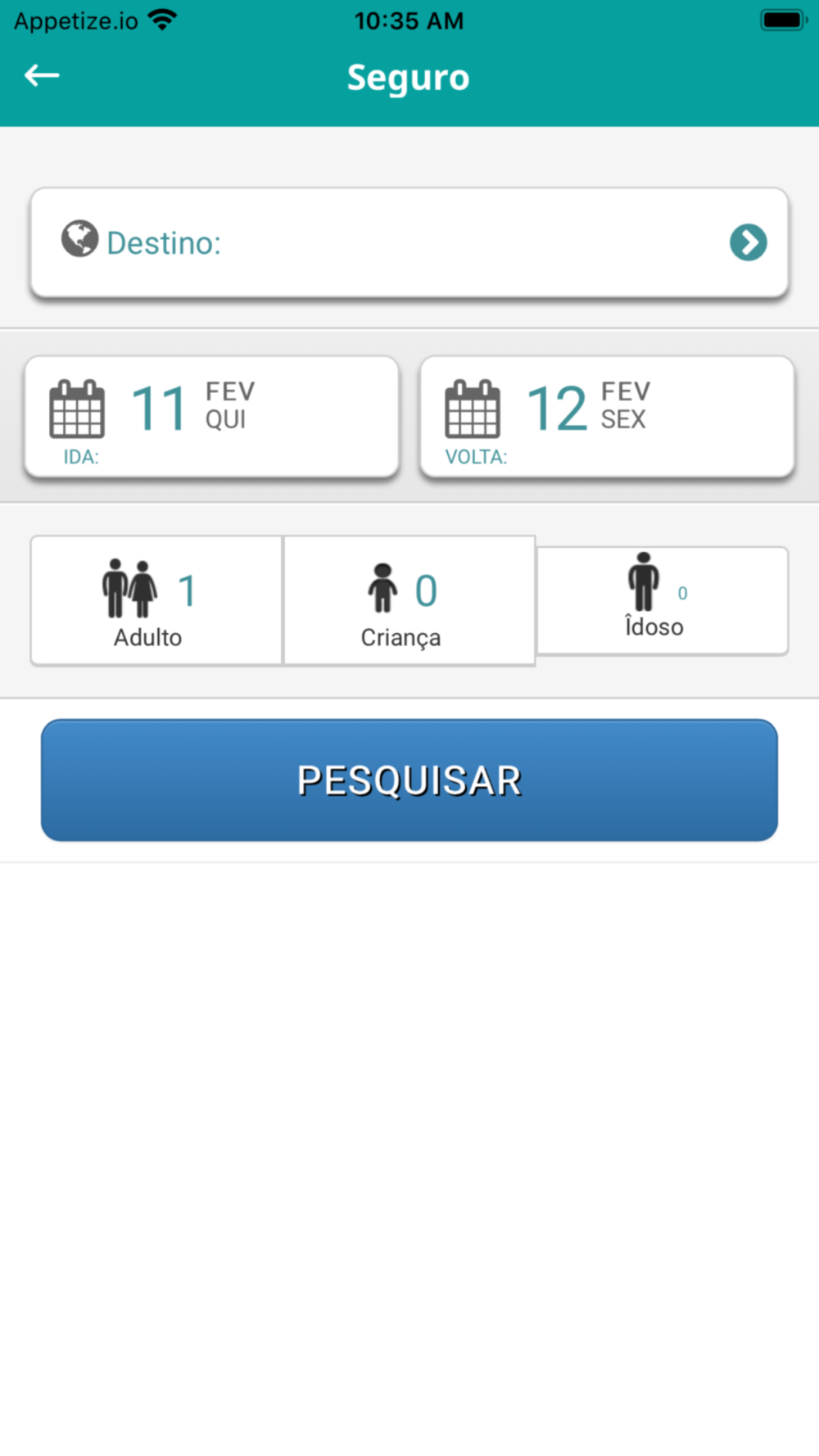Viewport: 819px width, 1456px height.
Task: Select the Idoso passenger count
Action: tap(663, 600)
